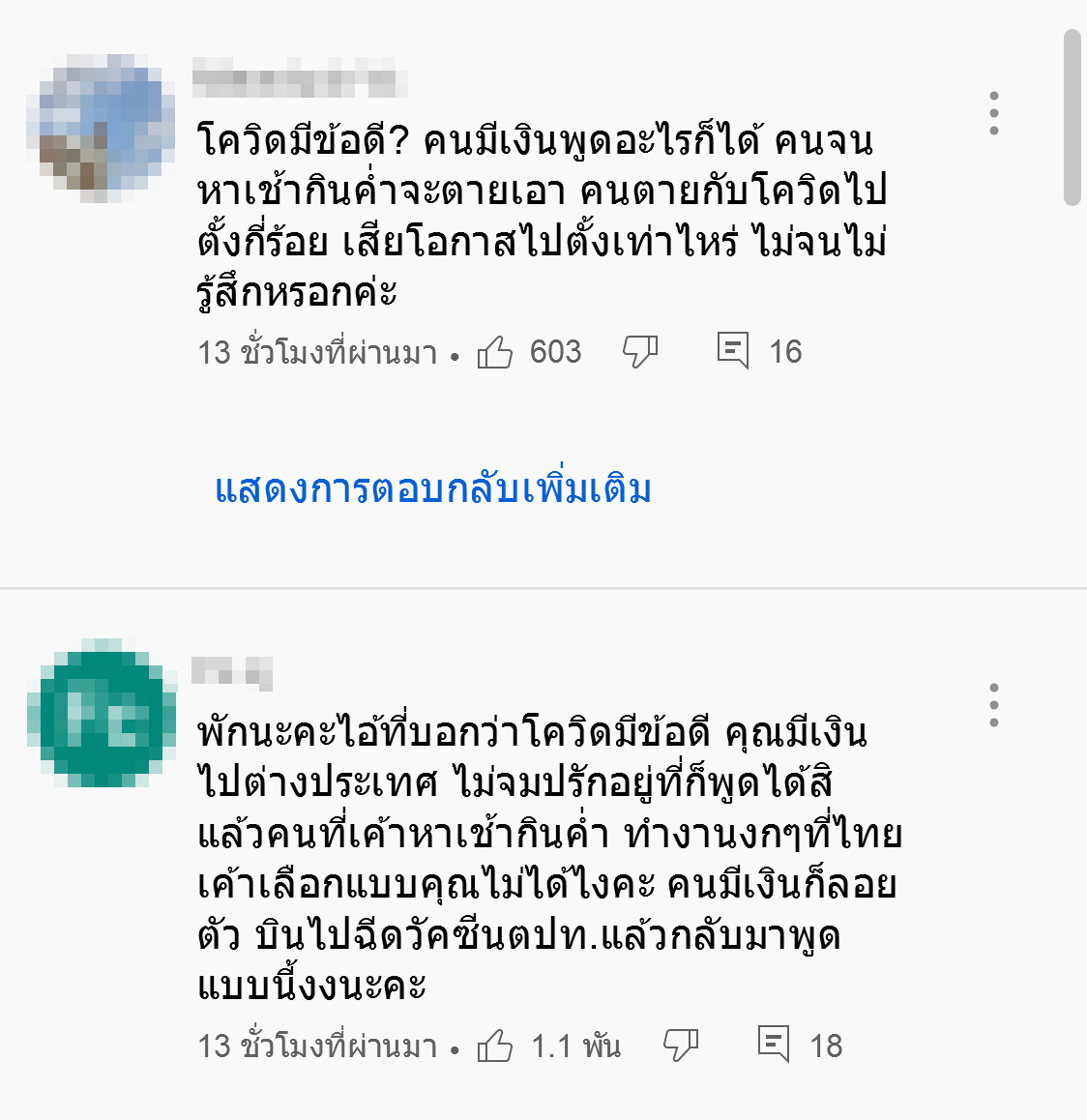Open the overflow menu on the first comment
Screen dimensions: 1087x1120
click(993, 114)
